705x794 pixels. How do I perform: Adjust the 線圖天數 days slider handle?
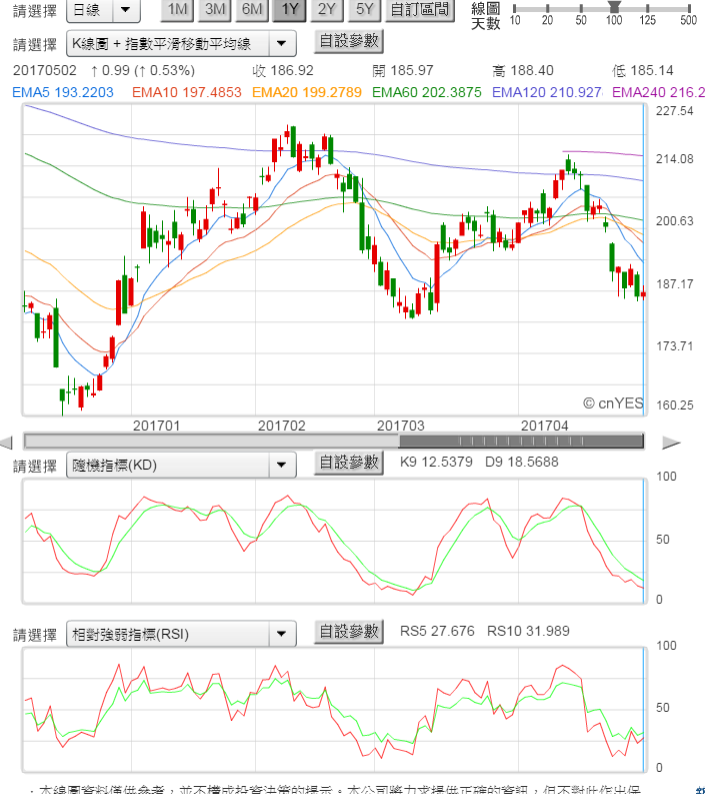614,8
